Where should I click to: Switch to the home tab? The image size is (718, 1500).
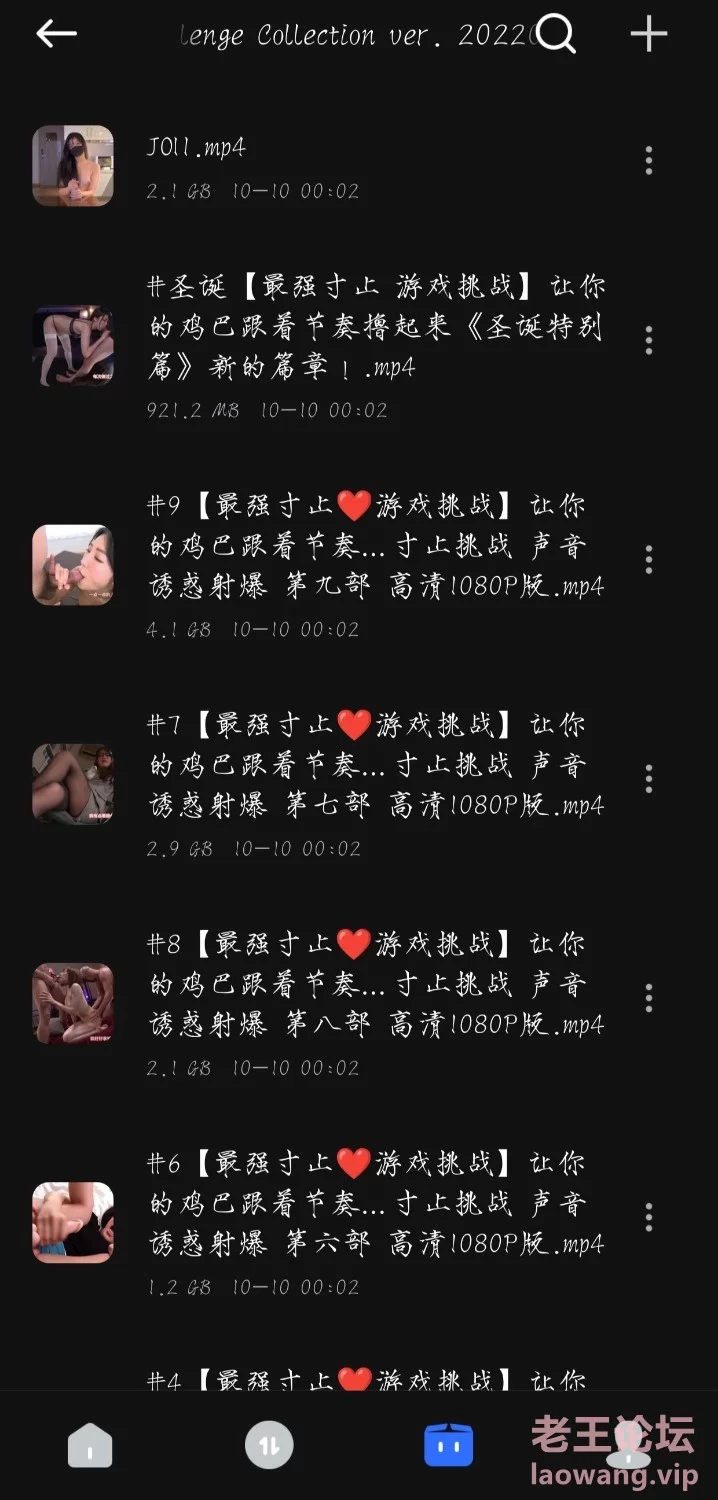[x=90, y=1446]
